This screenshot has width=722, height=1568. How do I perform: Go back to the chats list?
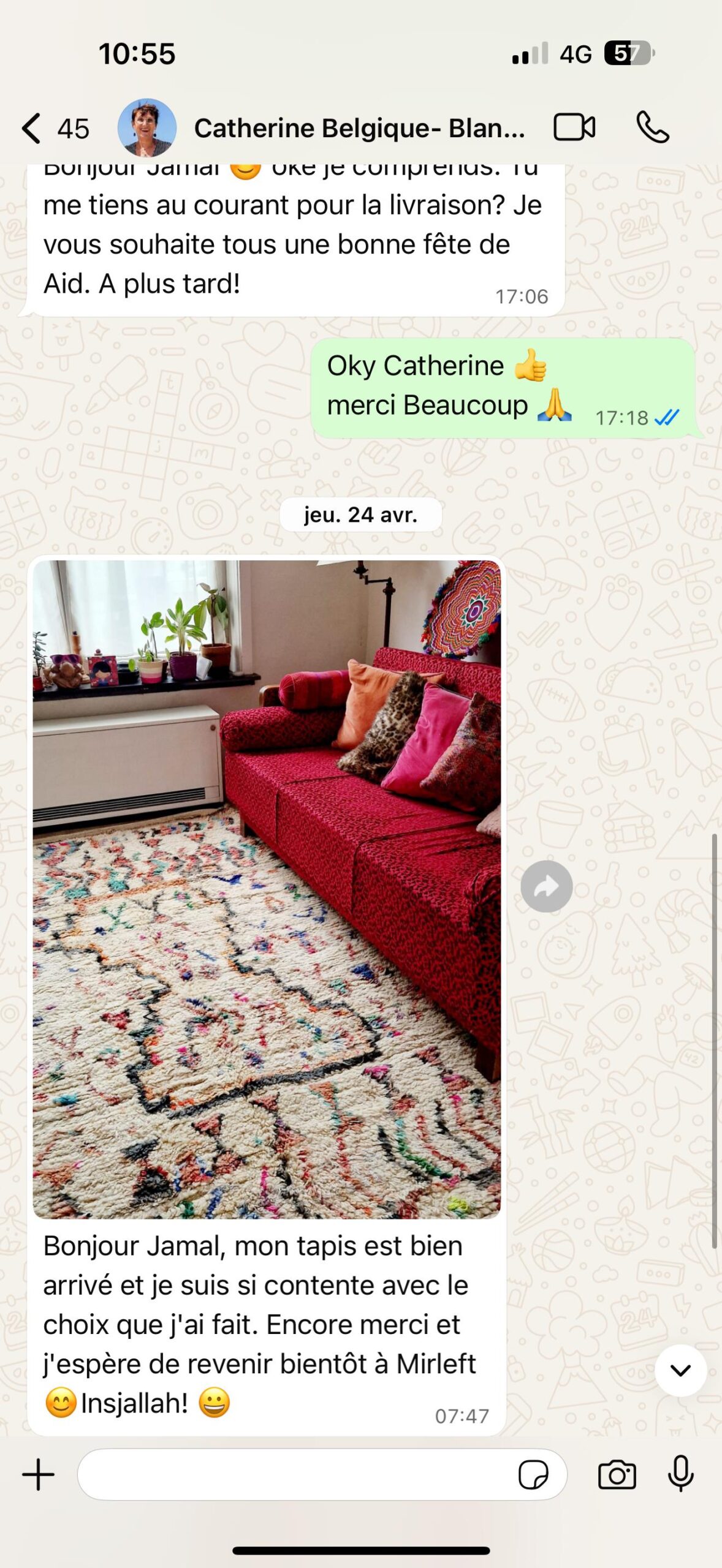[x=32, y=129]
